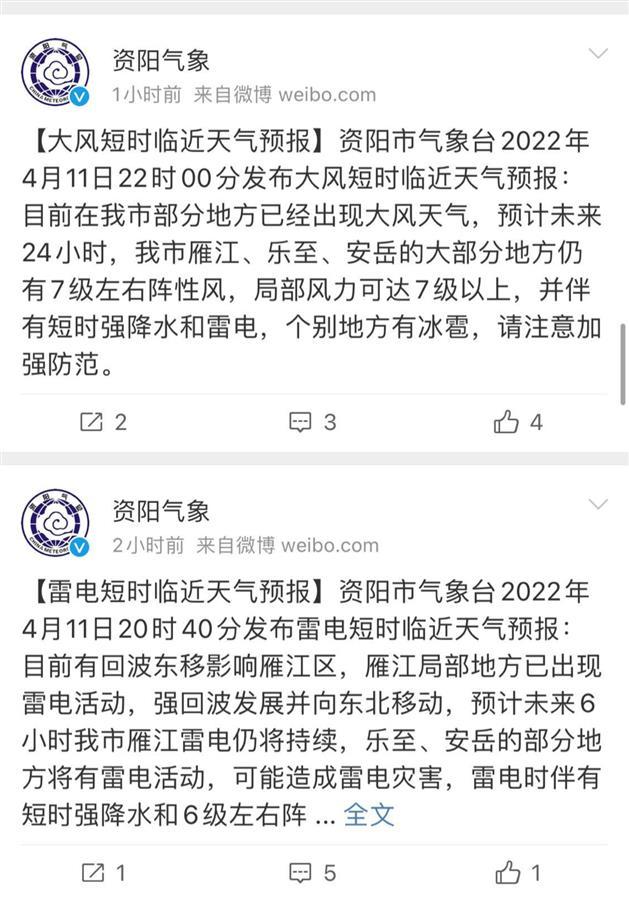Open 资阳气象 avatar on the 大风 forecast post
Viewport: 629px width, 900px height.
coord(56,73)
